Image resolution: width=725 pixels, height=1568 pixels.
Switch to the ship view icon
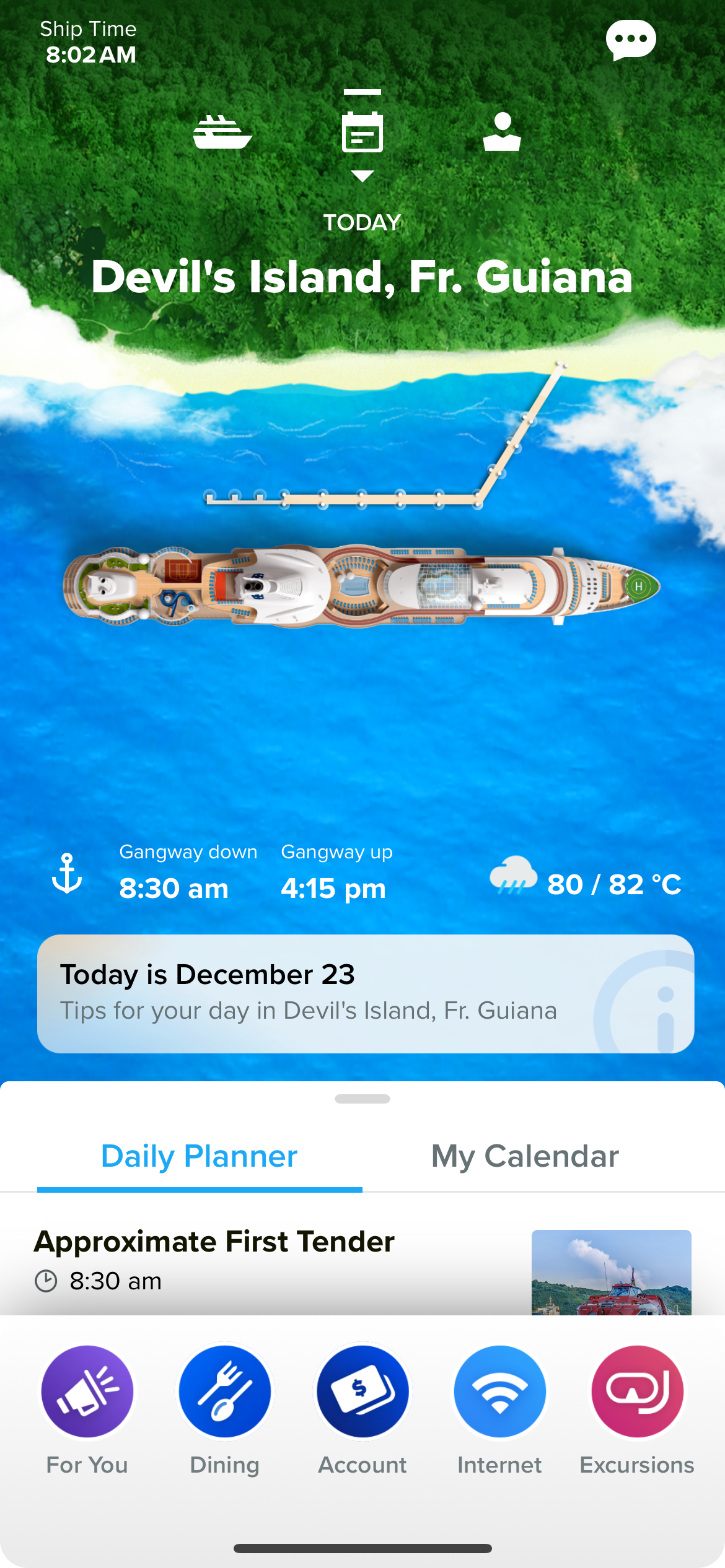click(x=222, y=132)
